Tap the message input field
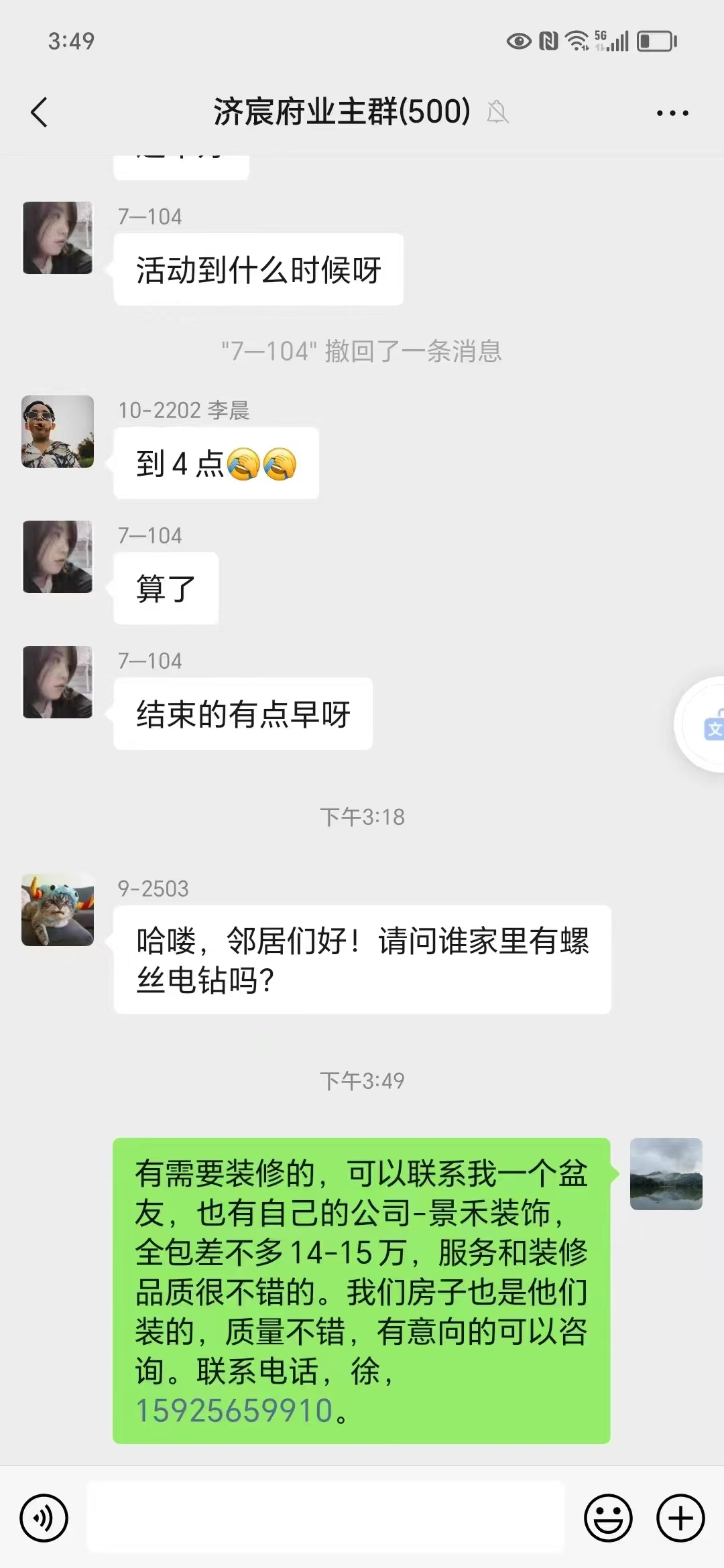Viewport: 724px width, 1568px height. (326, 1517)
